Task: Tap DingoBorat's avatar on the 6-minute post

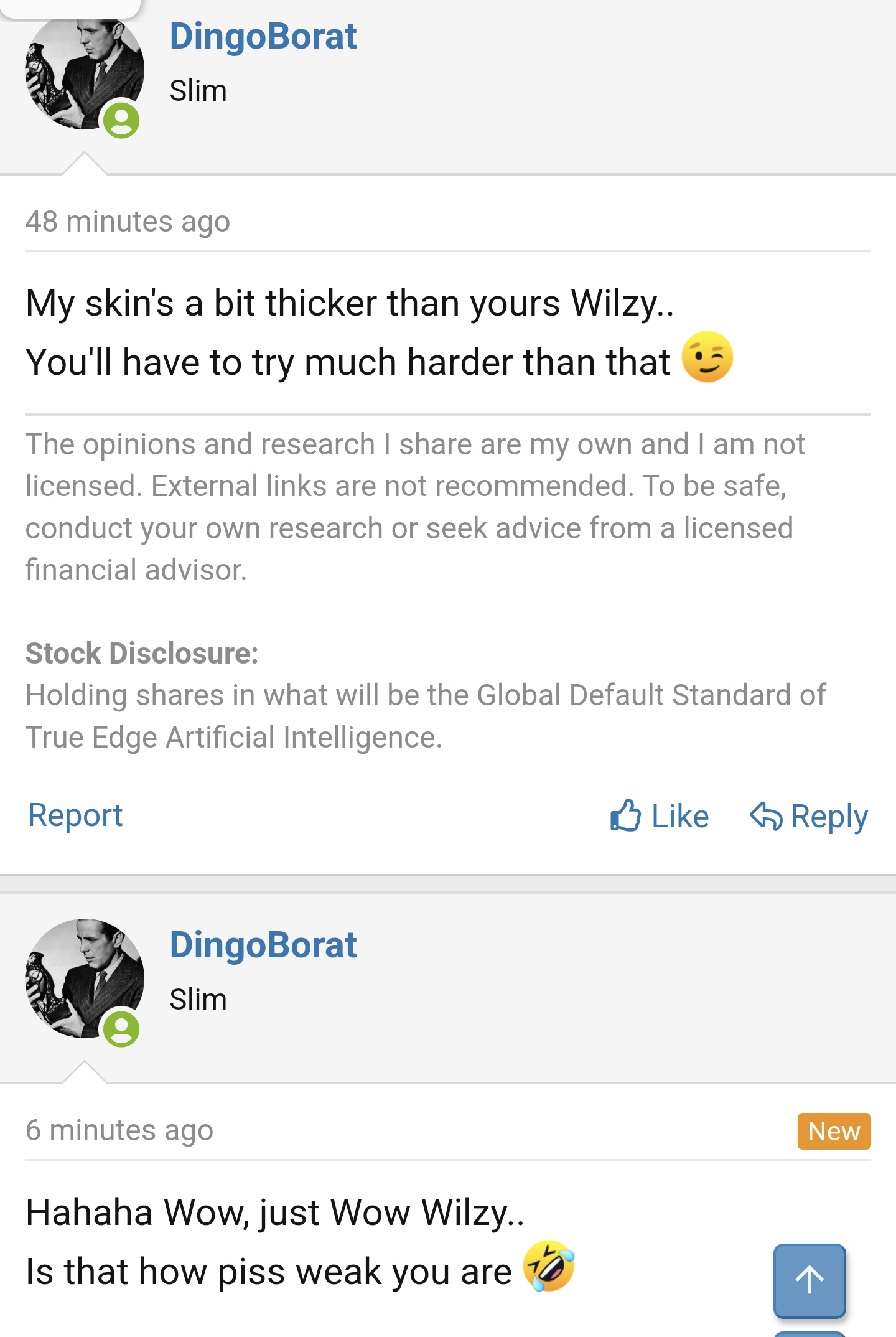Action: pos(84,978)
